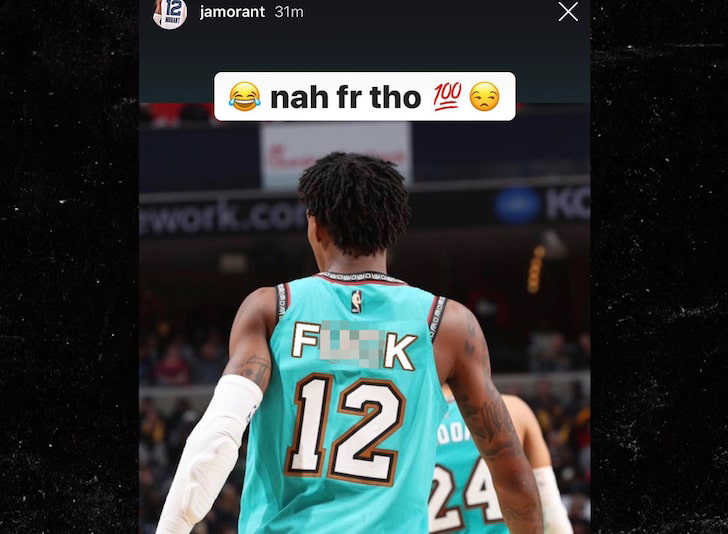This screenshot has width=728, height=534.
Task: Tap the jamorant username
Action: coord(232,12)
